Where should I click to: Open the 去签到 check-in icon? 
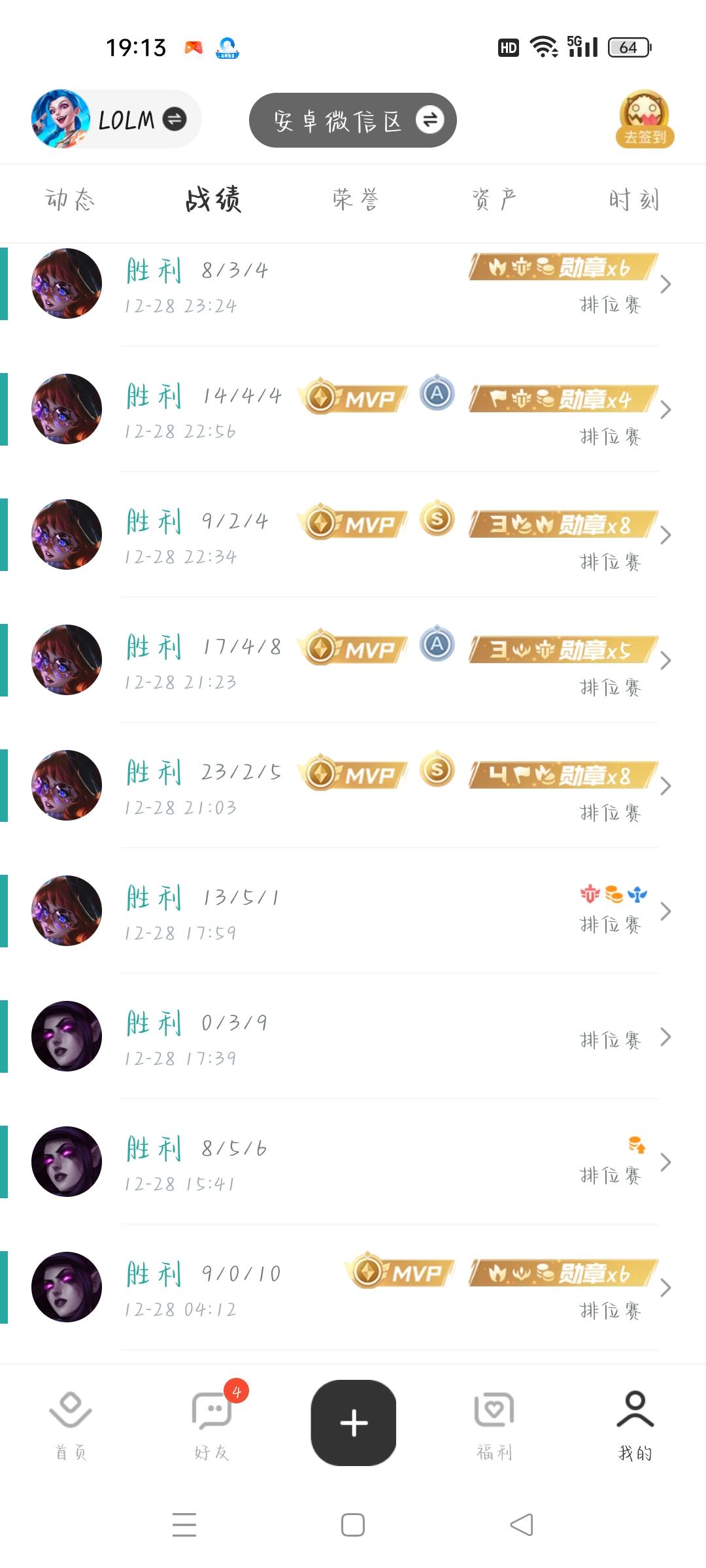[x=645, y=120]
